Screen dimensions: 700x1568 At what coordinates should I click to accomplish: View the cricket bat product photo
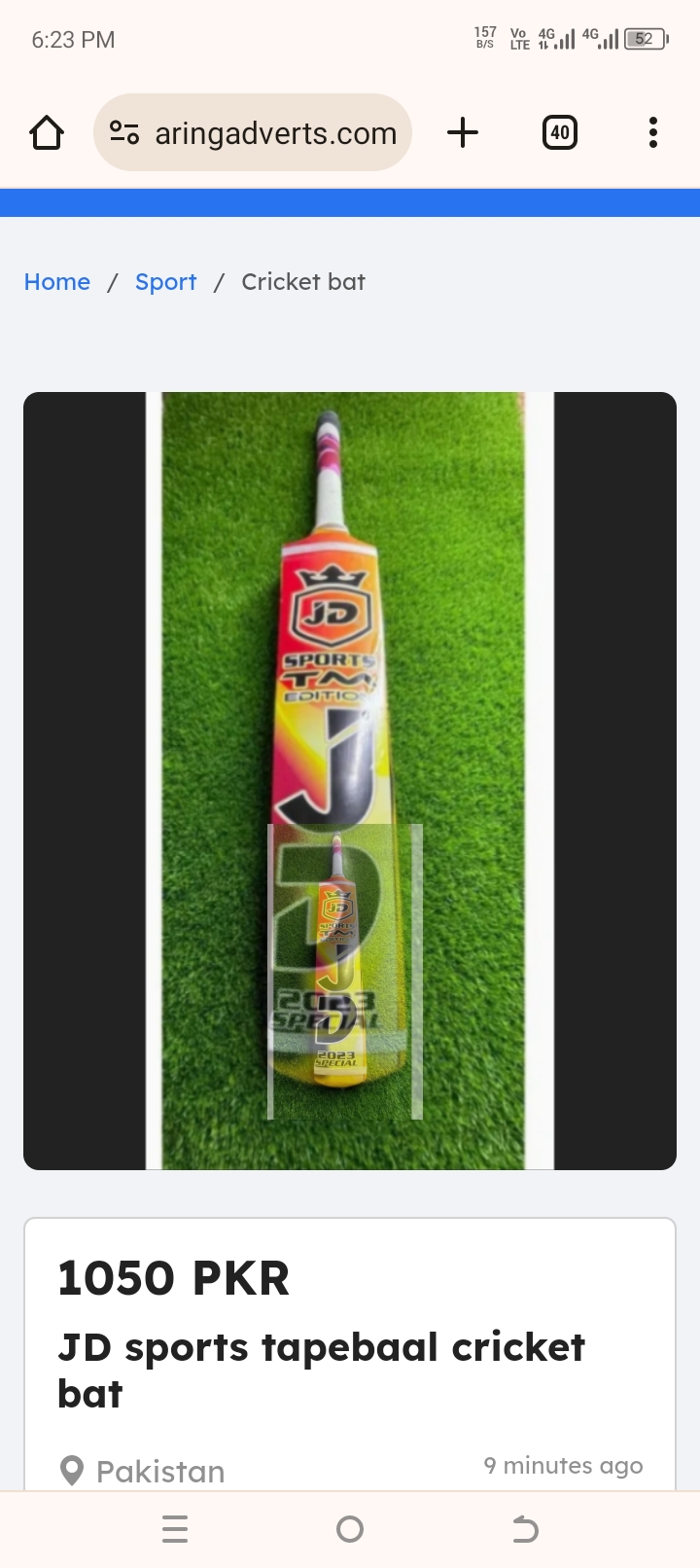tap(349, 780)
